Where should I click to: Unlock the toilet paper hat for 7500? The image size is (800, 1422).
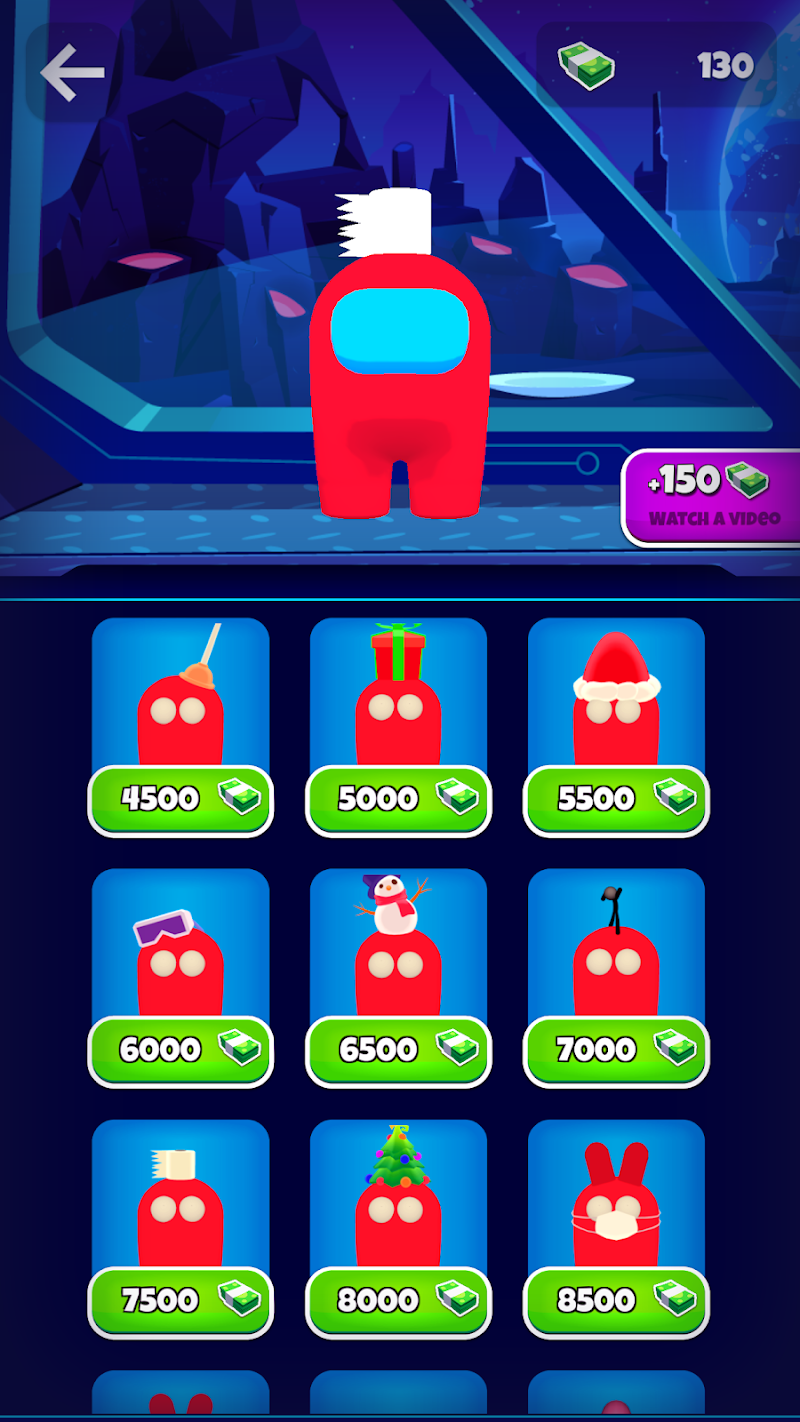(180, 1301)
